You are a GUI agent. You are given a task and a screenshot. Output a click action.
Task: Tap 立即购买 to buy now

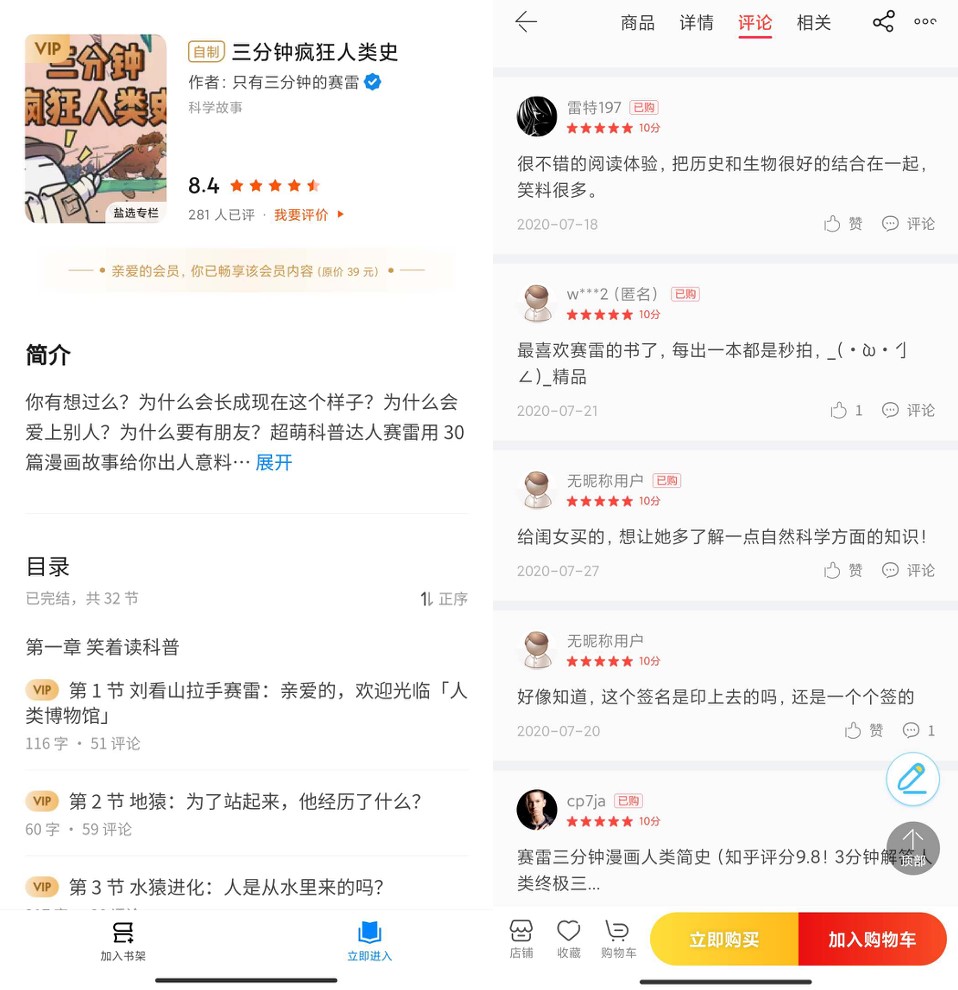[x=724, y=940]
